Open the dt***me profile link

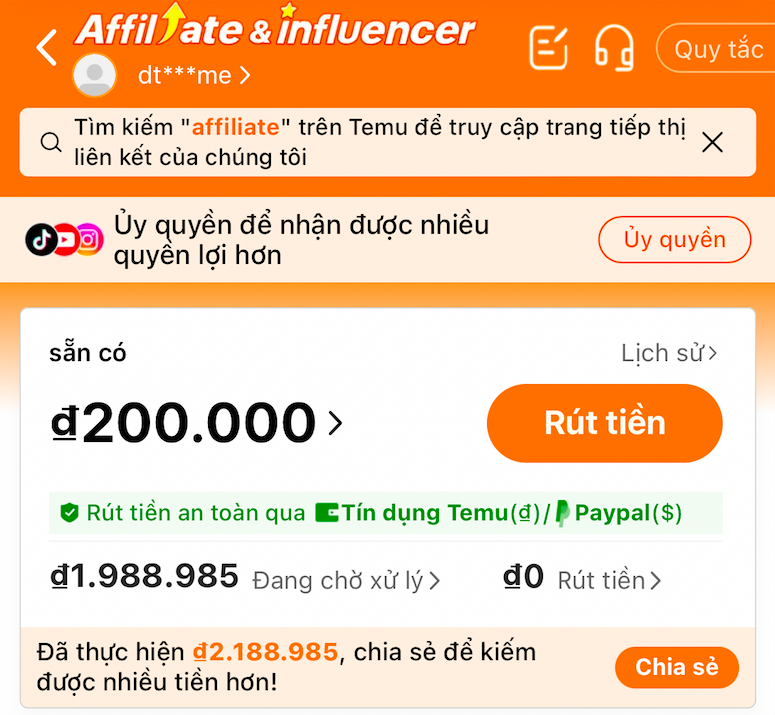pos(192,75)
